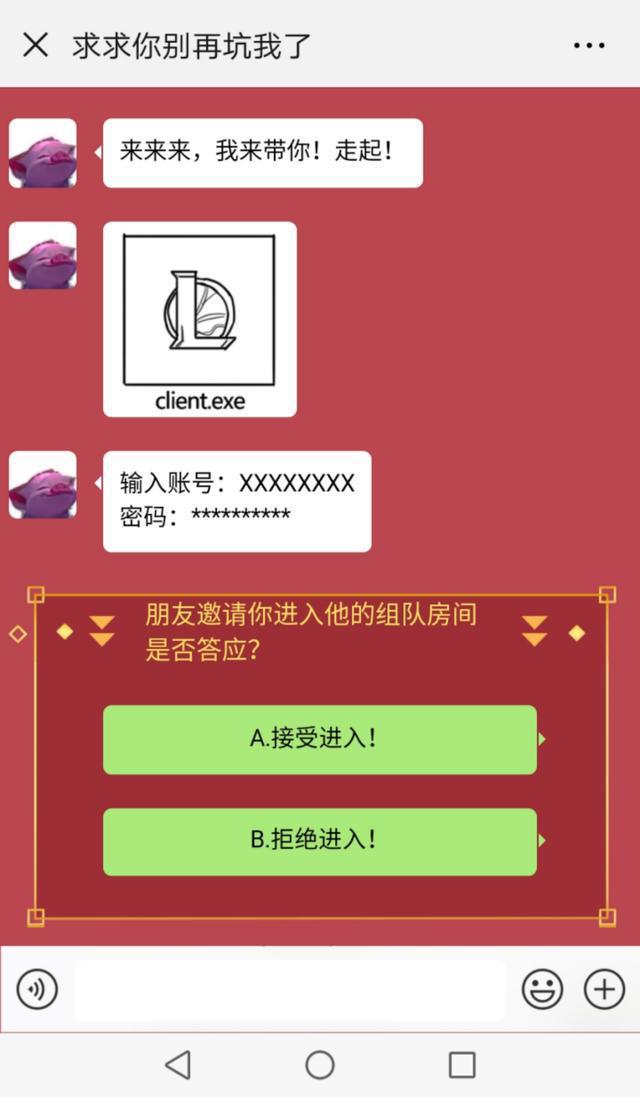This screenshot has width=640, height=1097.
Task: Close the page with the X icon
Action: pyautogui.click(x=35, y=45)
